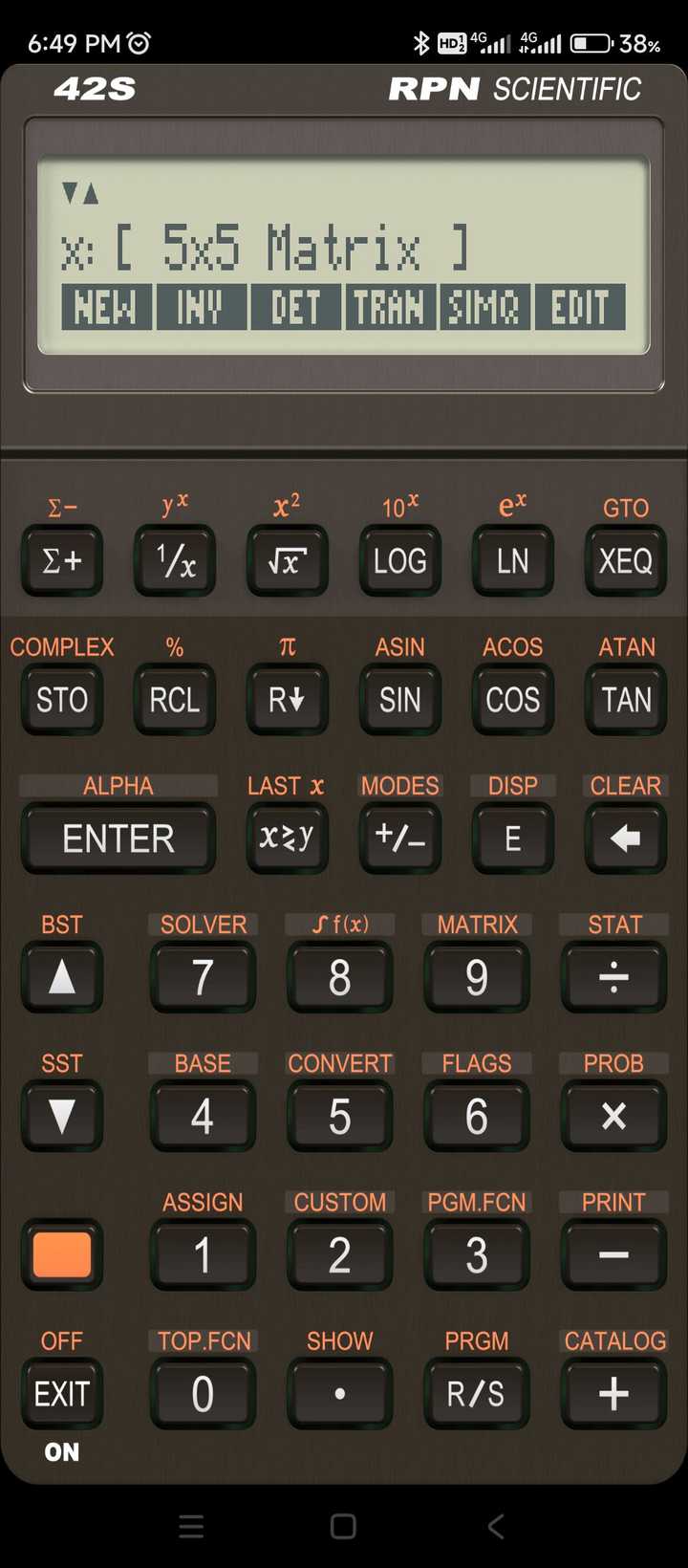
Task: Tap the backspace arrow key
Action: [625, 838]
